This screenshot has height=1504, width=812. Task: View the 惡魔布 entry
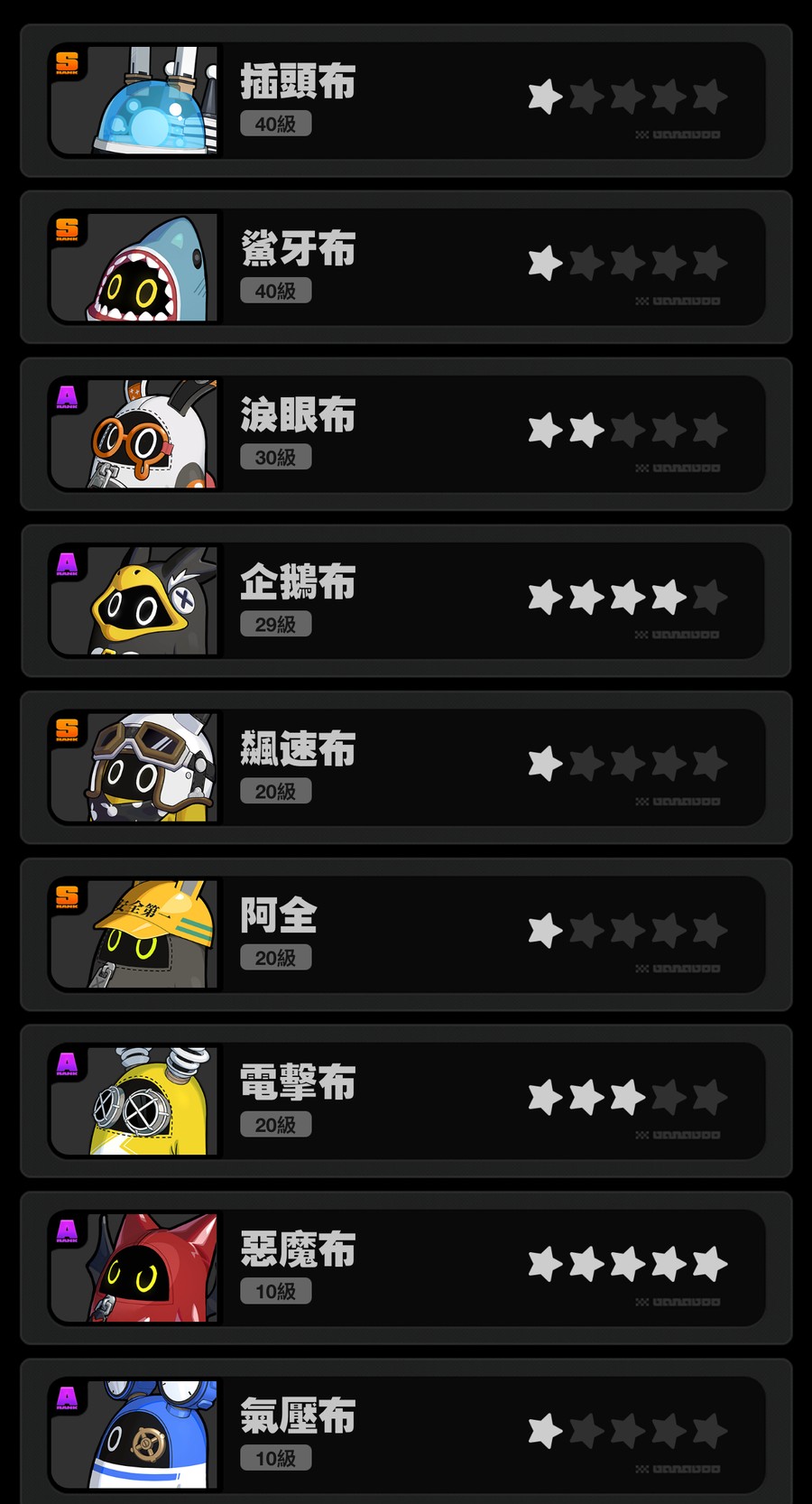pos(406,1267)
